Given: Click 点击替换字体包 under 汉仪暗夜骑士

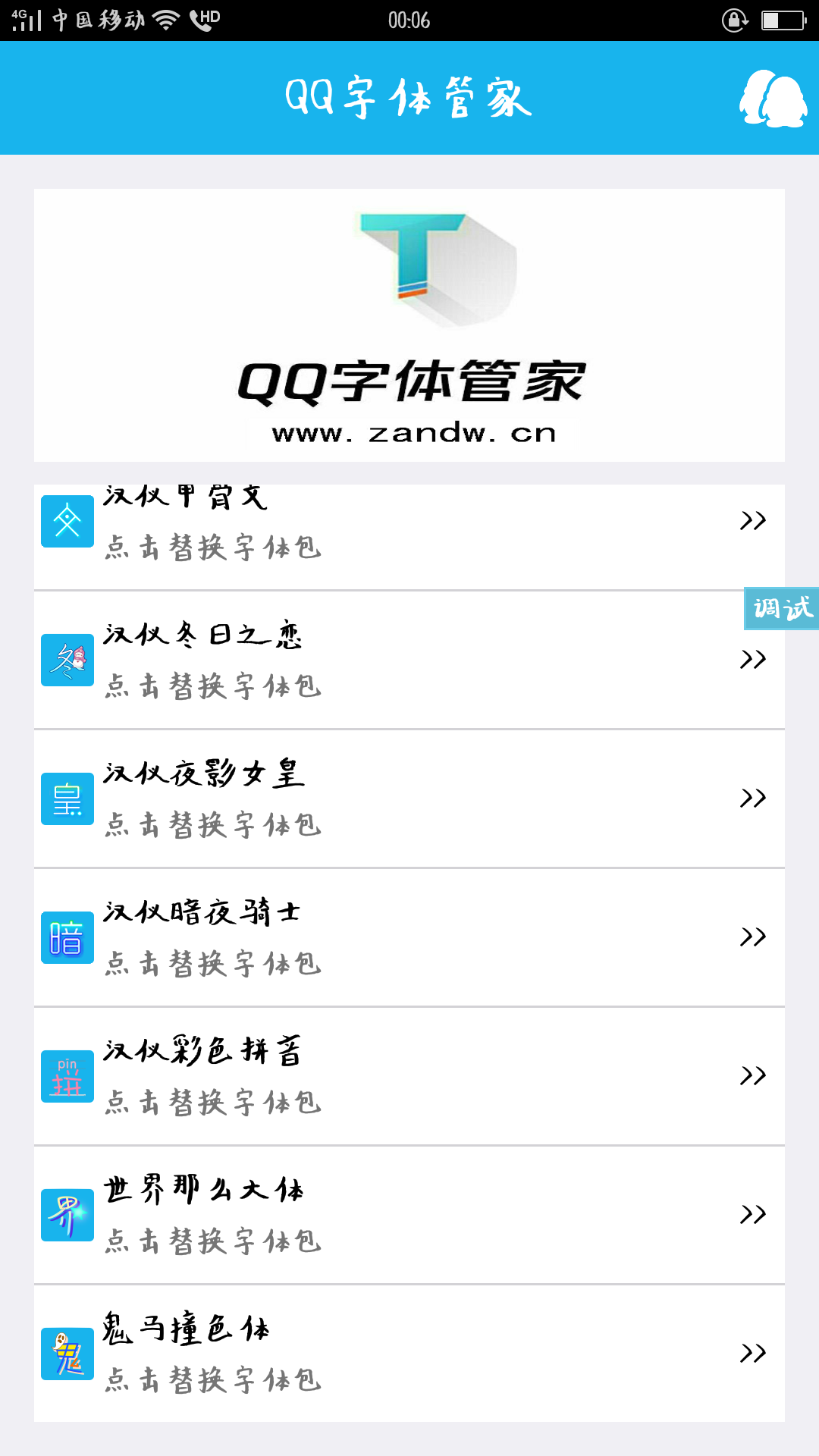Looking at the screenshot, I should click(x=213, y=963).
